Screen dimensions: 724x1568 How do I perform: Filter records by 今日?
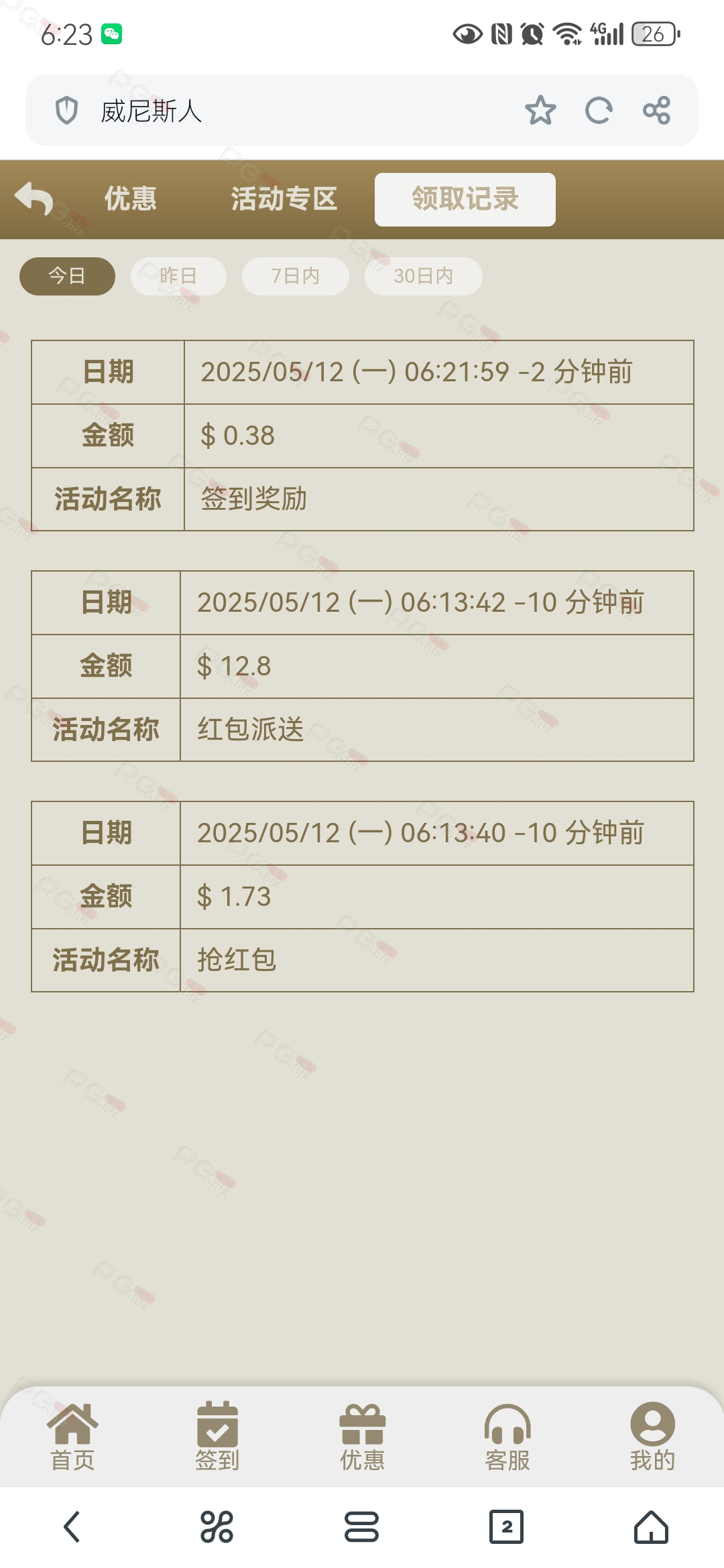click(67, 276)
